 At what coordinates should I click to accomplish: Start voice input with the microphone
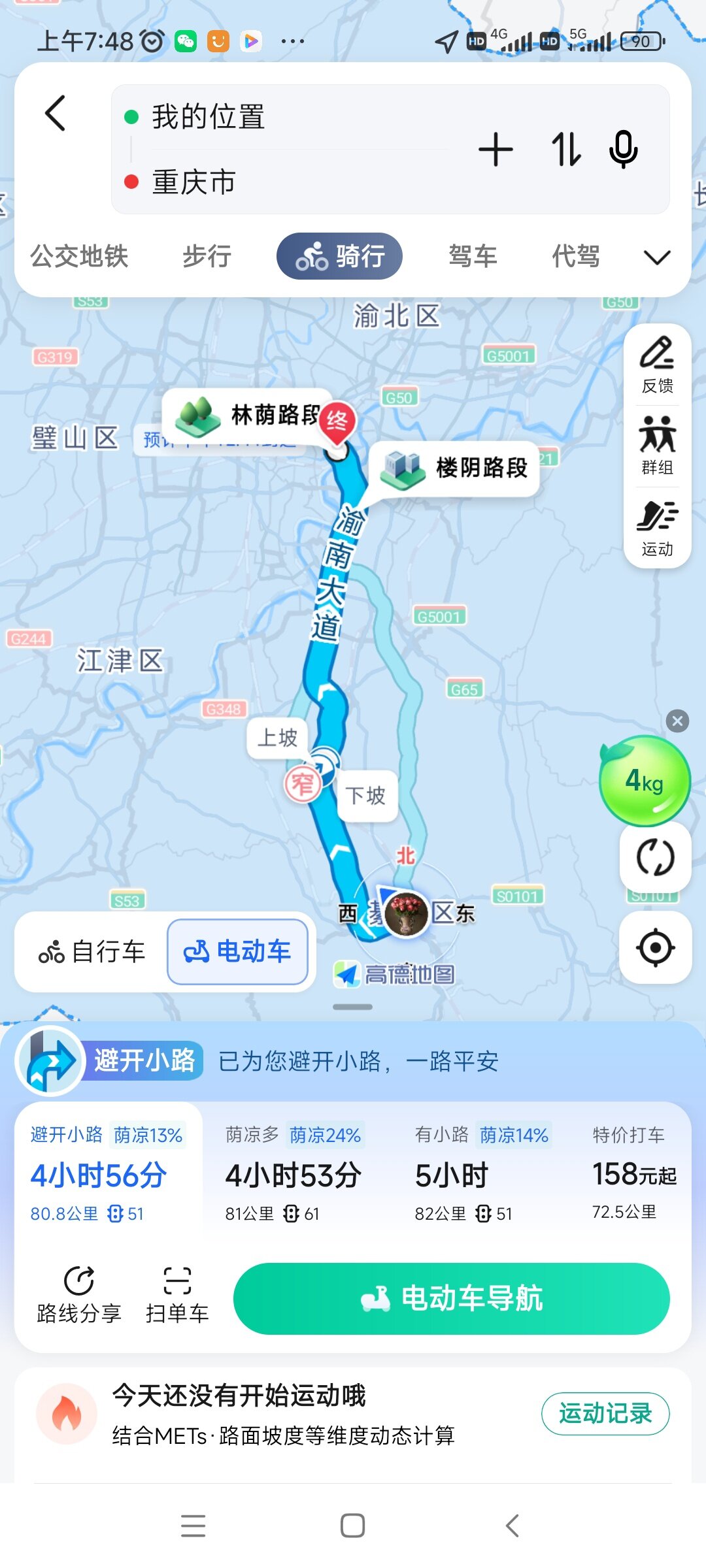tap(623, 150)
